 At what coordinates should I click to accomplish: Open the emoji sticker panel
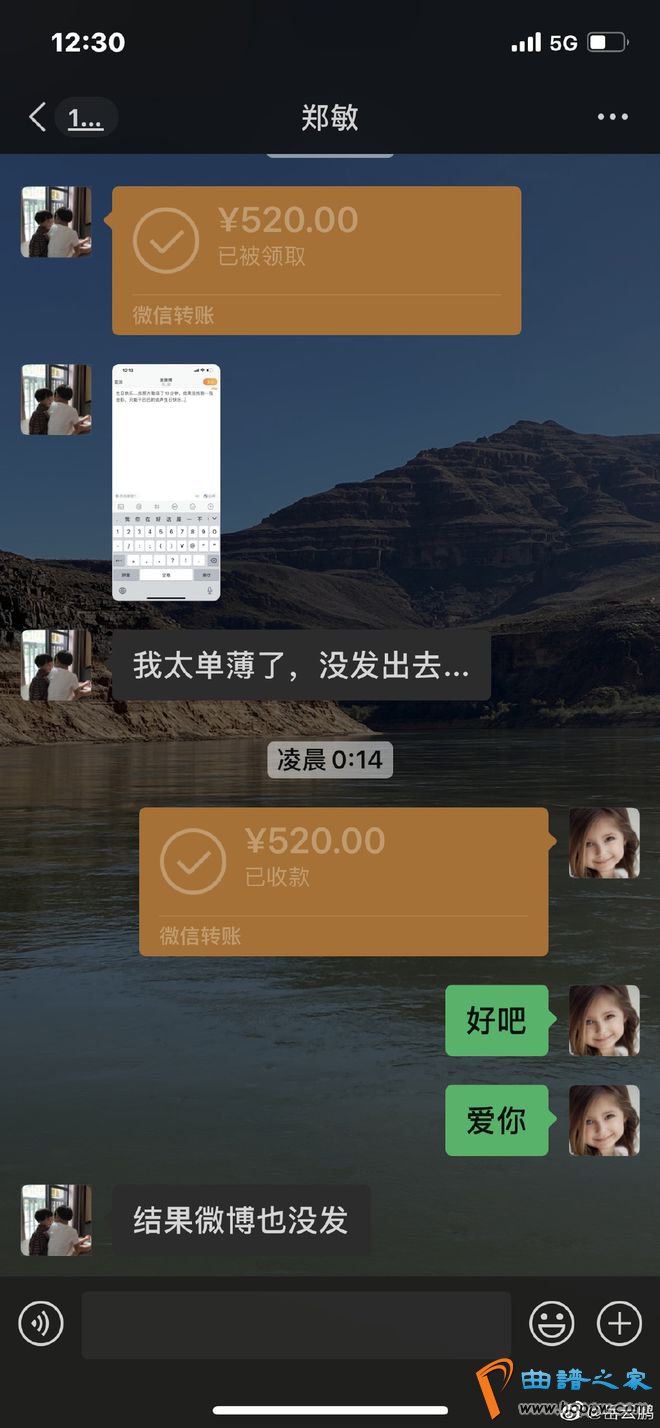point(551,1324)
